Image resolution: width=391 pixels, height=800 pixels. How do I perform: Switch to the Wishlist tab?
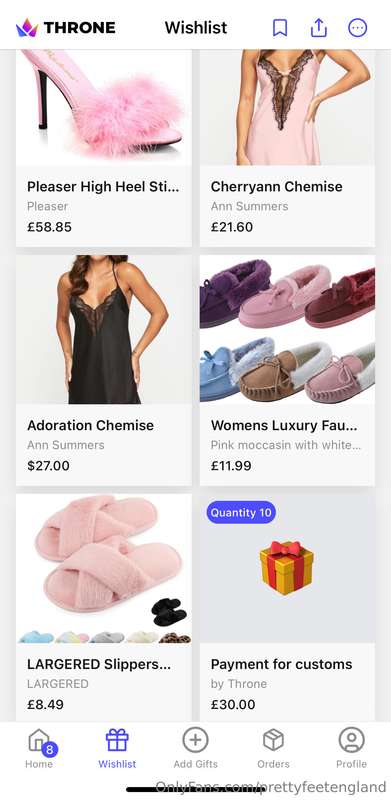coord(117,748)
